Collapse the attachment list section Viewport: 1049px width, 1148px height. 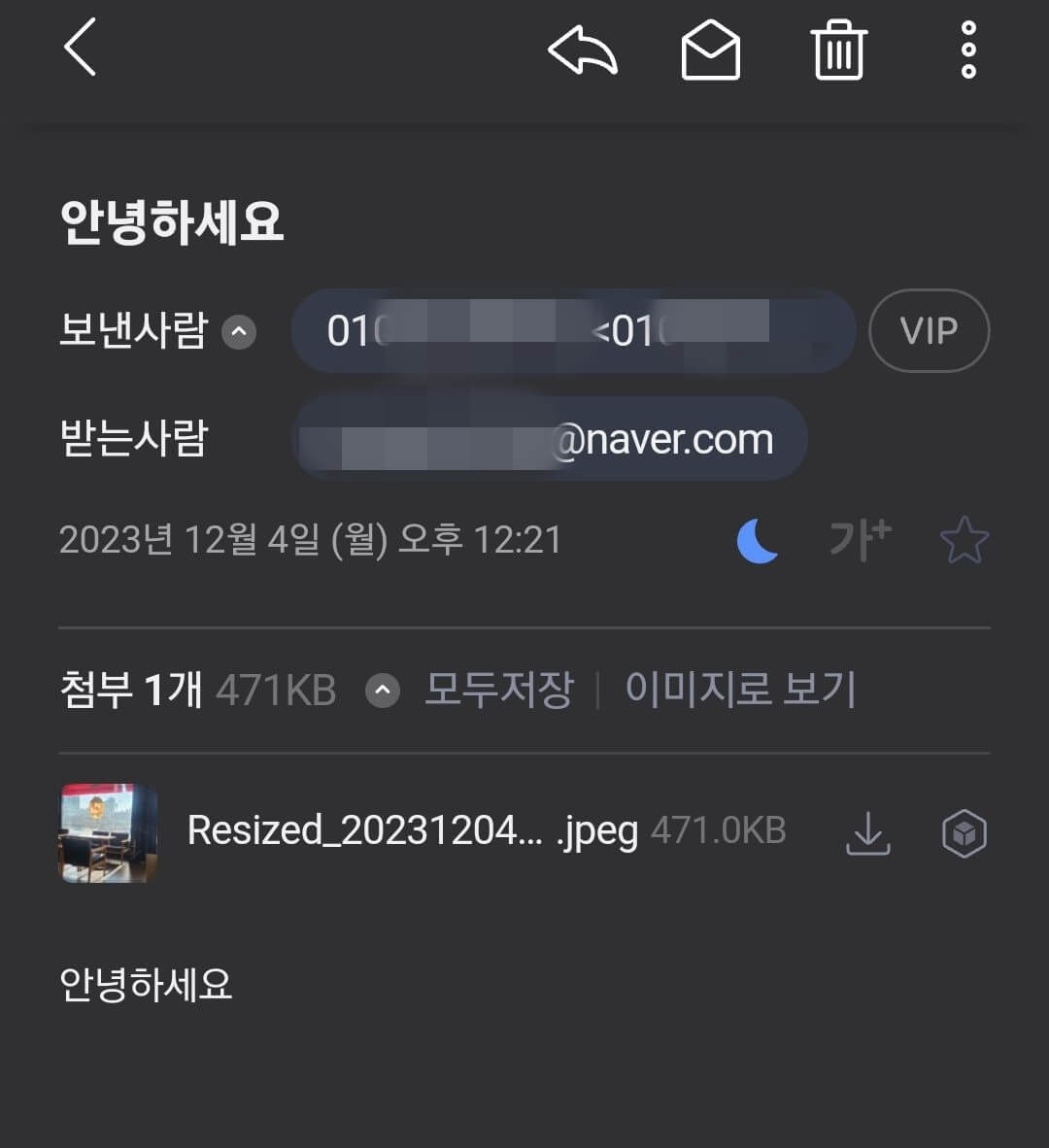(382, 690)
